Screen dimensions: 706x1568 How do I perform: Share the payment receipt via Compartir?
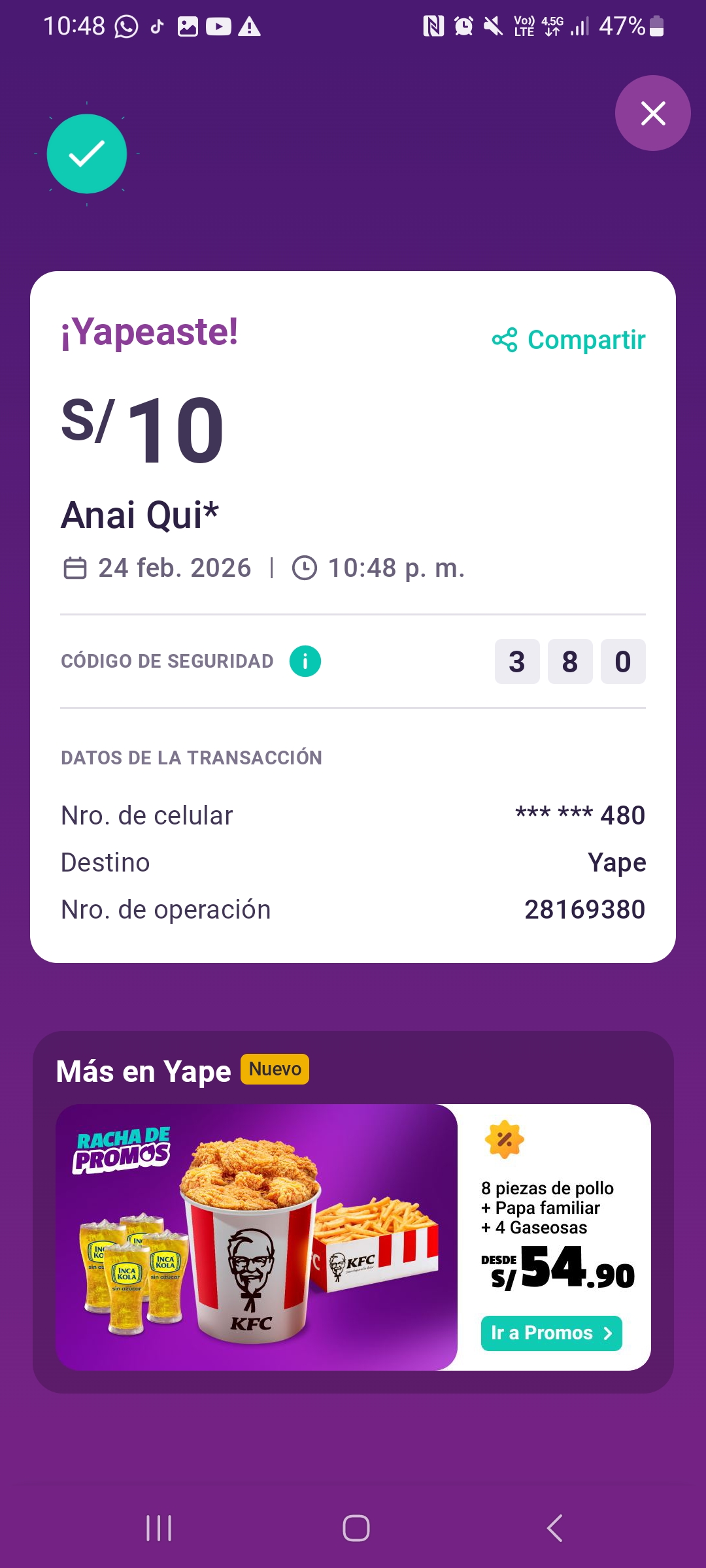click(x=569, y=340)
